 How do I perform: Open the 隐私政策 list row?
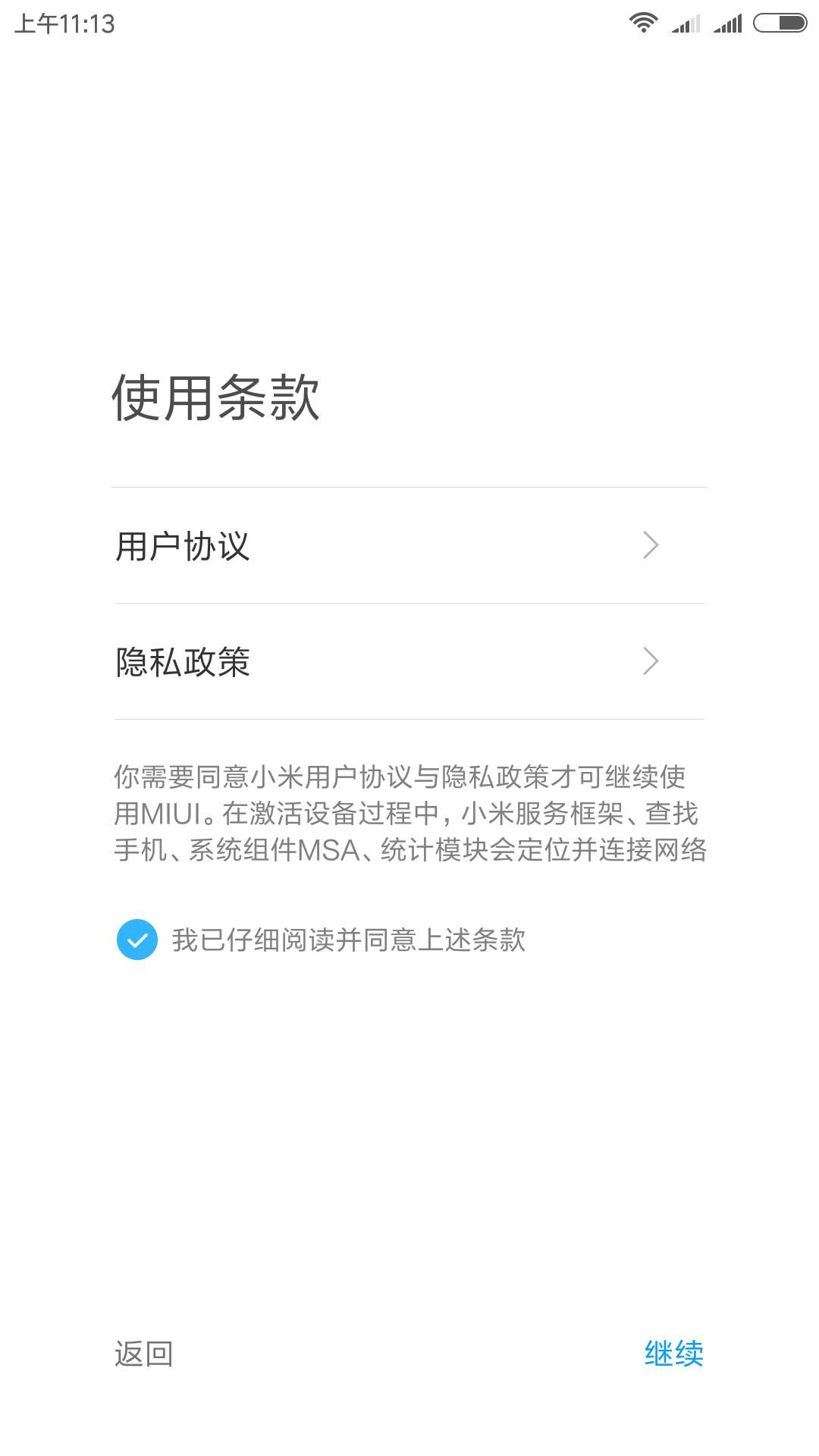pos(409,662)
